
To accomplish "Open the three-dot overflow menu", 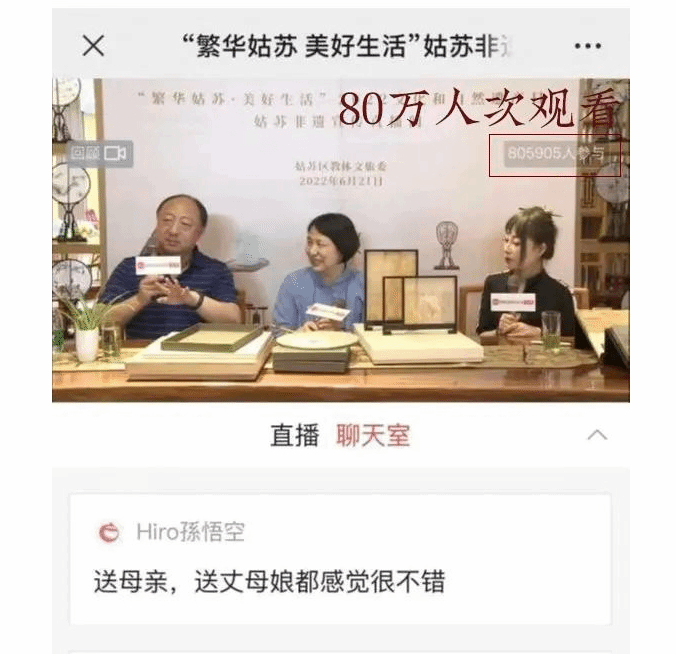I will [588, 46].
